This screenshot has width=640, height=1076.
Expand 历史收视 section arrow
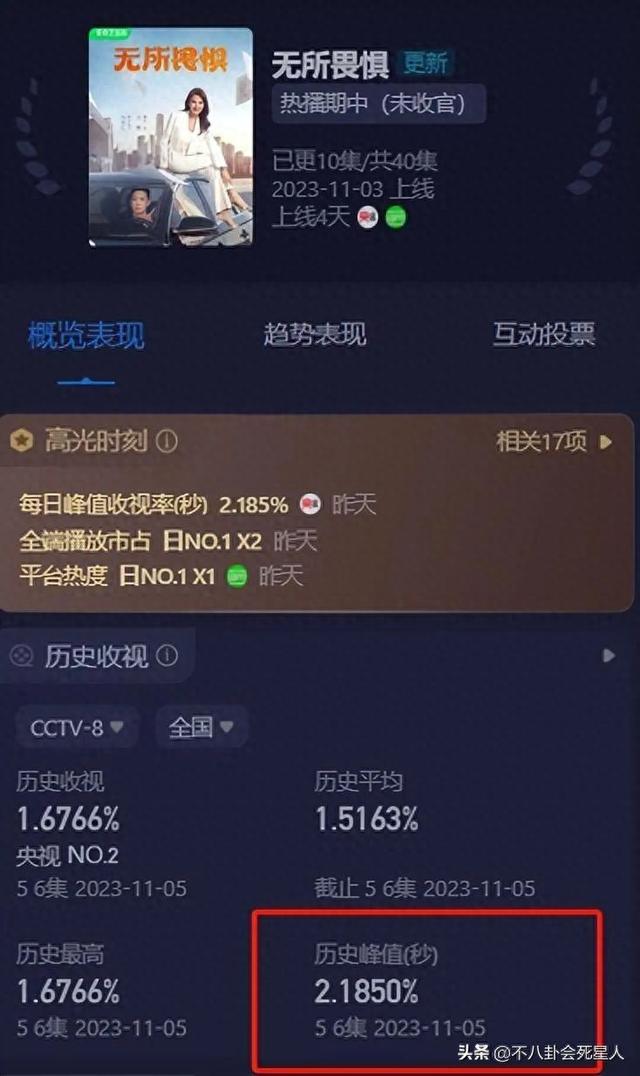[x=608, y=656]
